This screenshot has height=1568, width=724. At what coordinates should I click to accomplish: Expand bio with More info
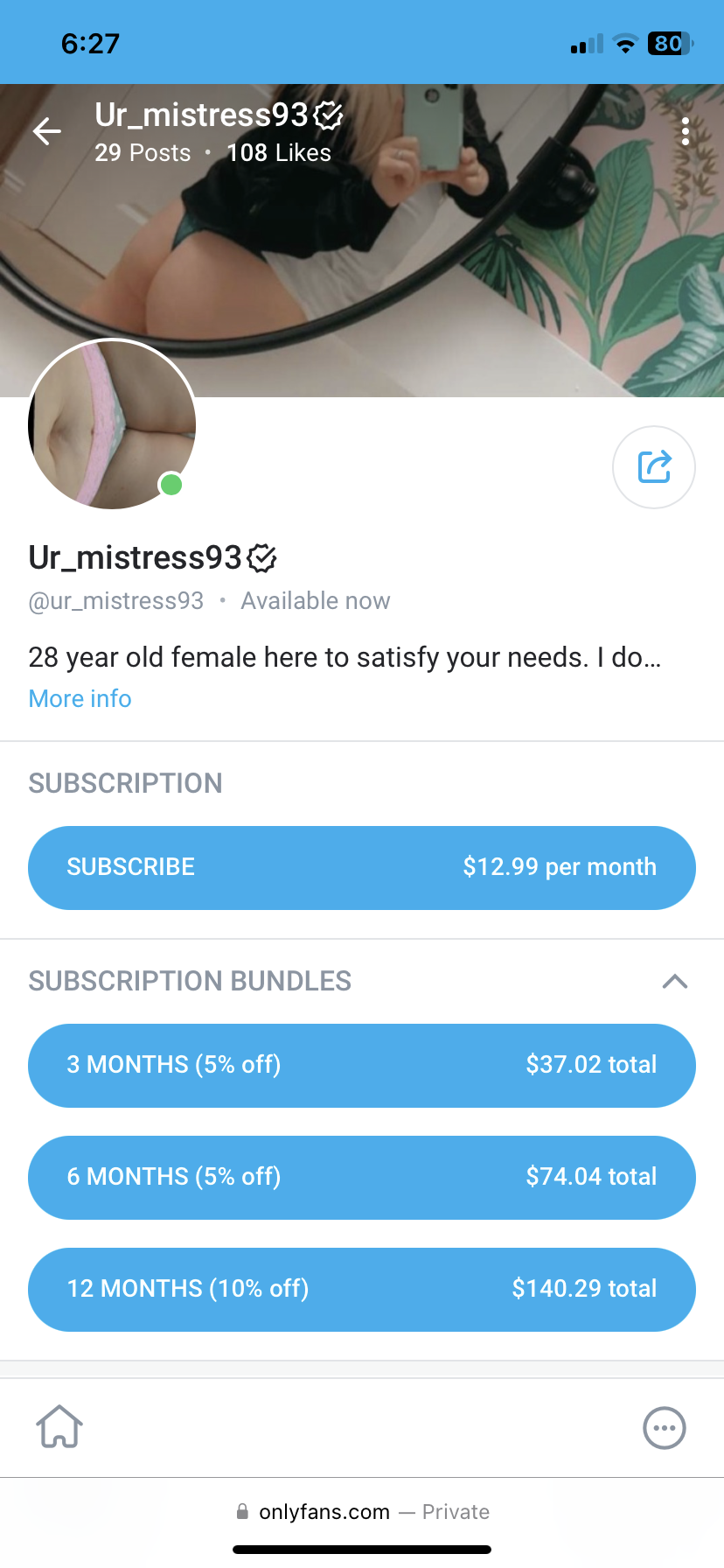80,698
